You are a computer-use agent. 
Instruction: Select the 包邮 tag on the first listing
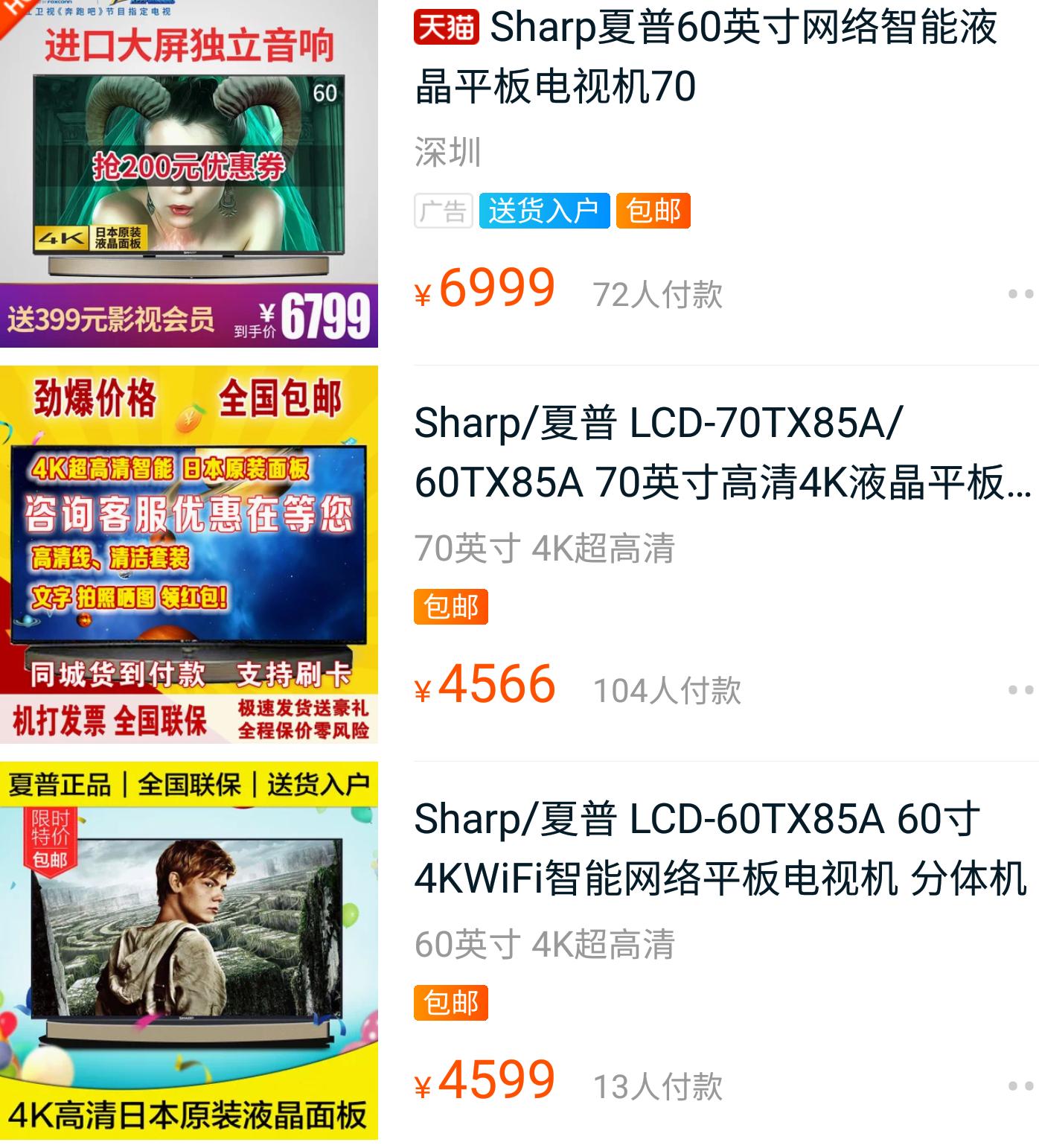point(653,211)
